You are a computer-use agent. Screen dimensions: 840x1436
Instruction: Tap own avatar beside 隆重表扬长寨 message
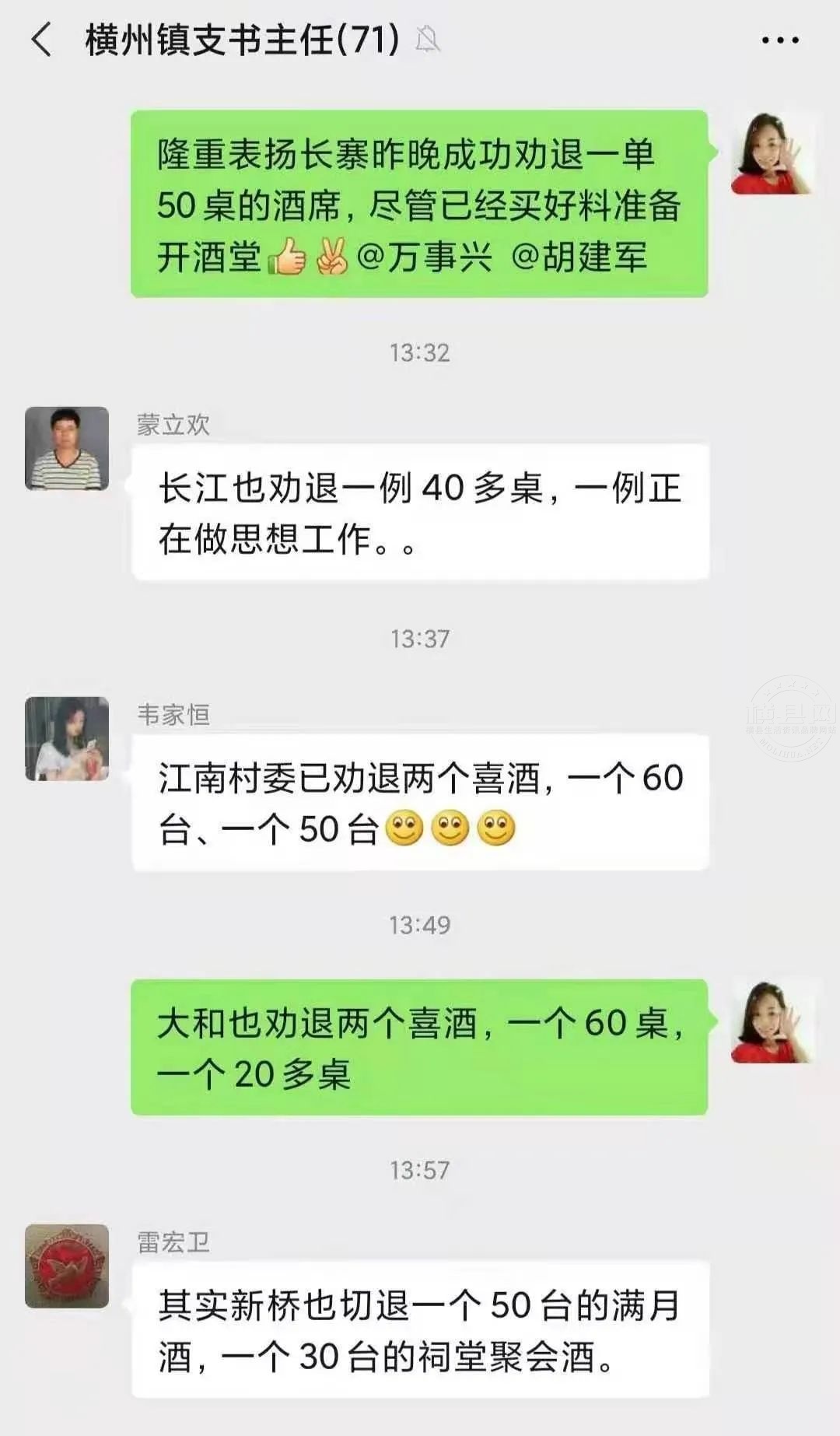pos(772,153)
